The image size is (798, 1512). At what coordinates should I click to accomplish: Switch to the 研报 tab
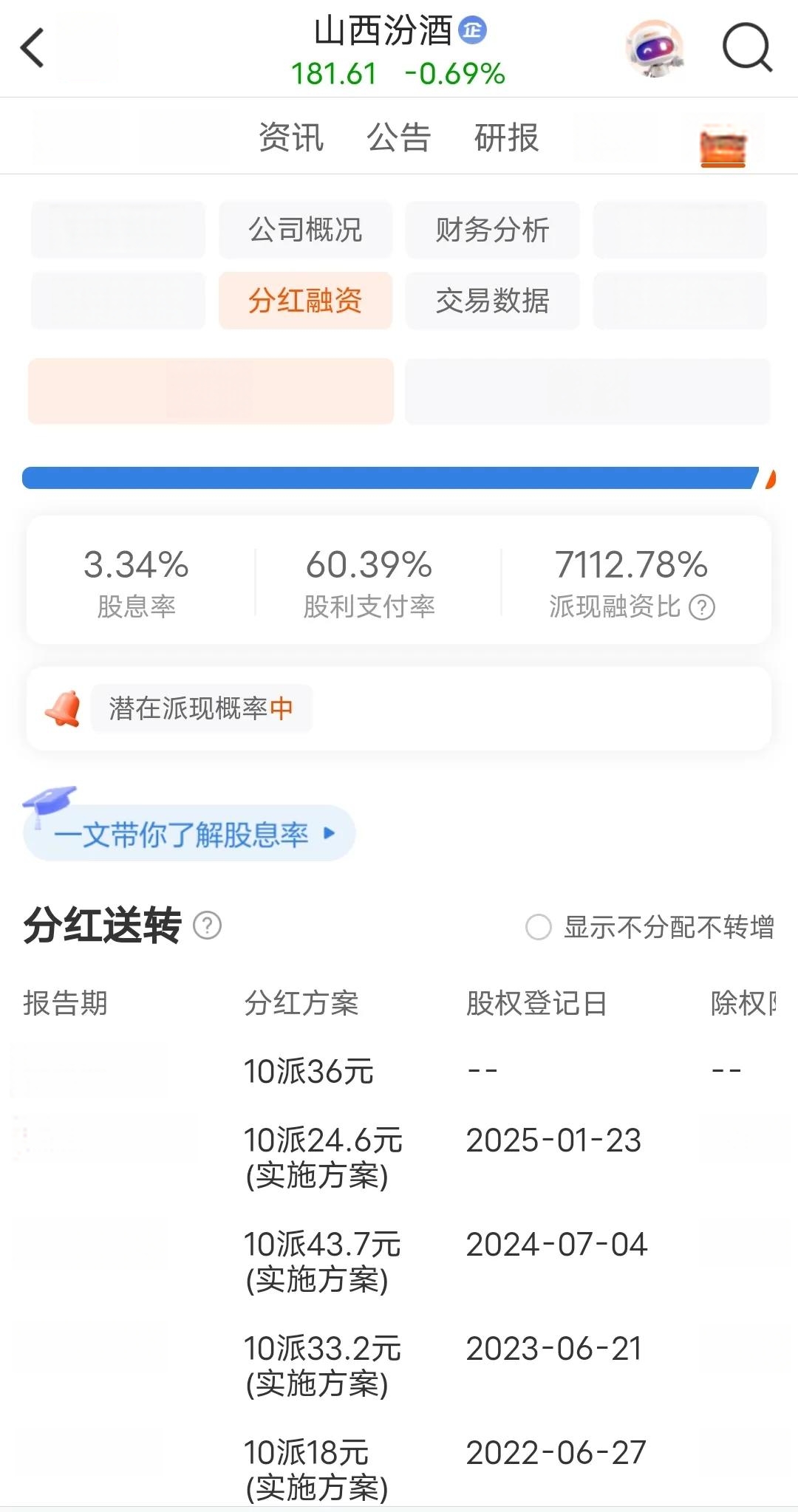click(x=507, y=137)
